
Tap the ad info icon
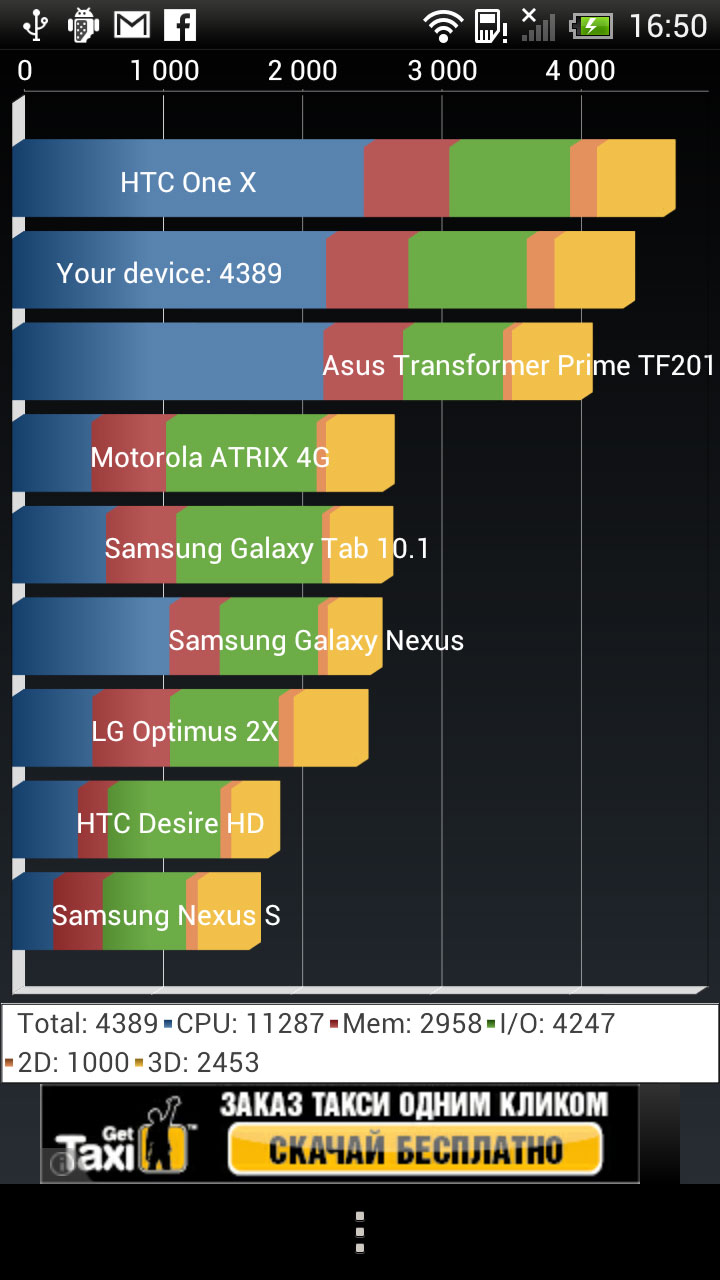(x=59, y=1164)
